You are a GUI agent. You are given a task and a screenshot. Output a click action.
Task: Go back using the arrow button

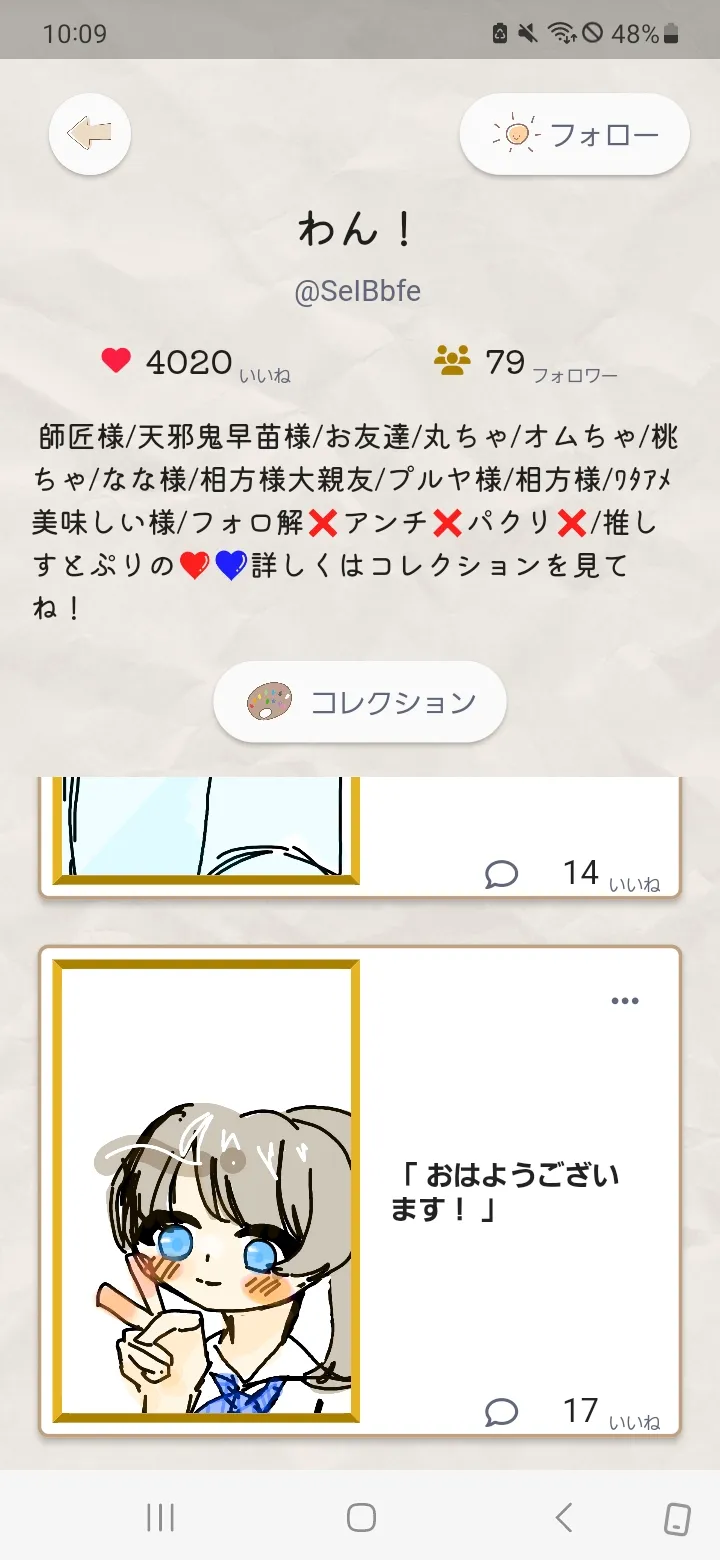pyautogui.click(x=90, y=134)
